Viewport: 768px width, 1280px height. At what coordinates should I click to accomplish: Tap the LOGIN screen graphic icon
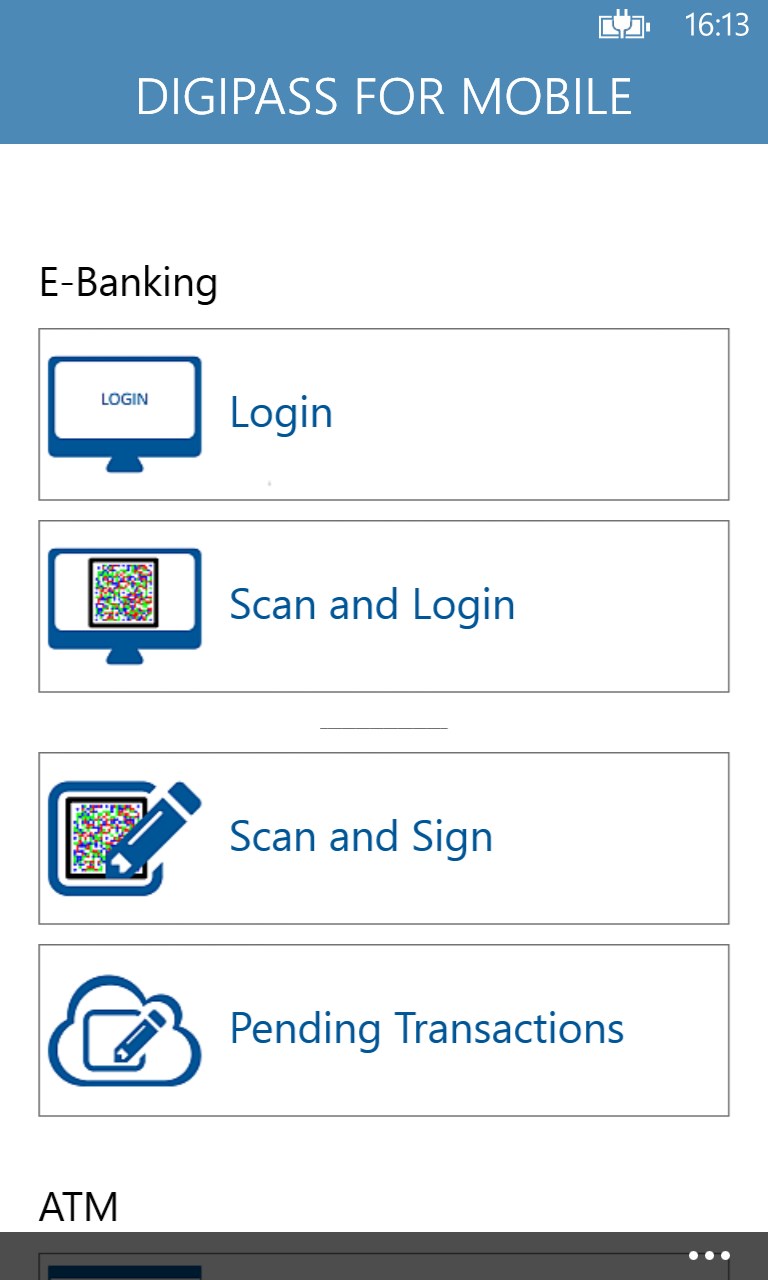pyautogui.click(x=123, y=398)
